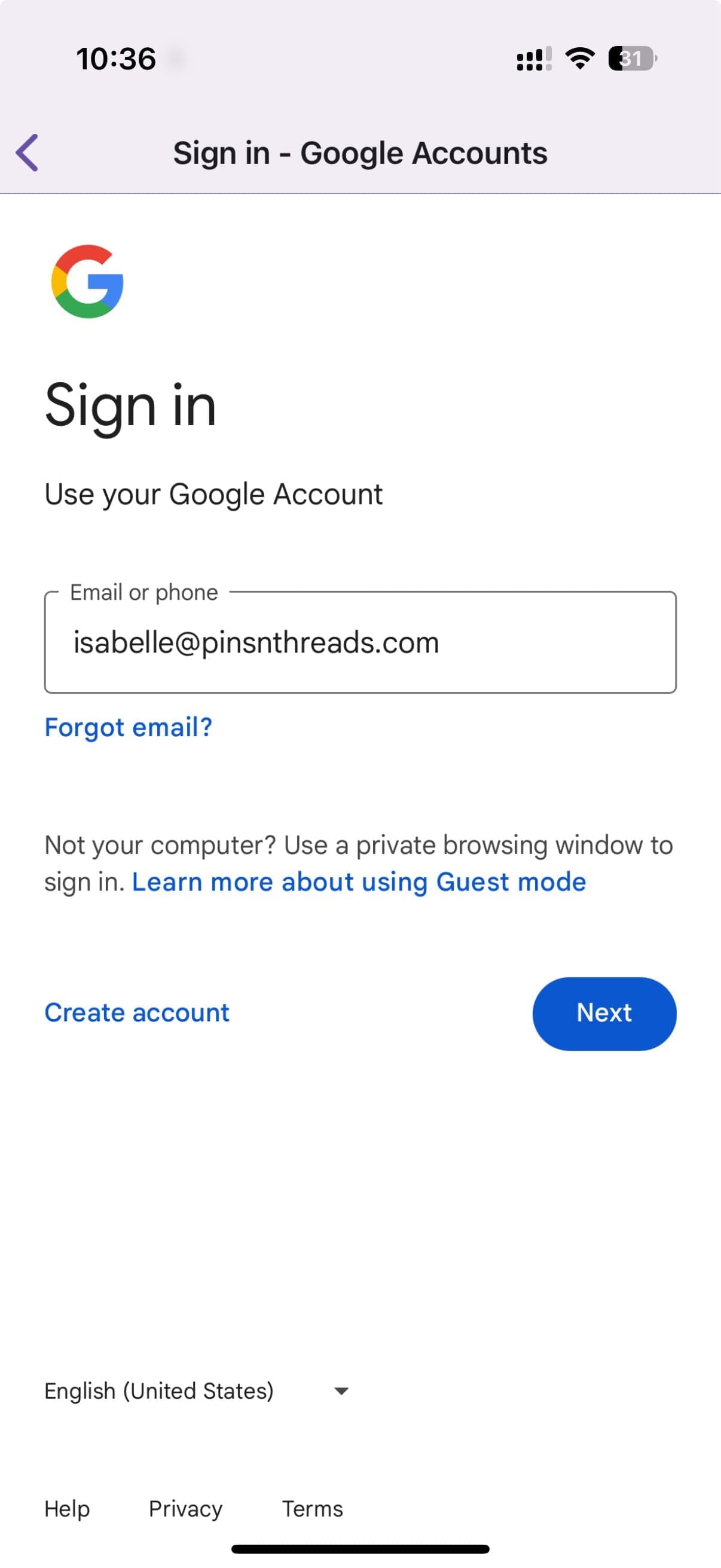Screen dimensions: 721x1568
Task: Expand the English (United States) language dropdown
Action: pyautogui.click(x=196, y=1391)
